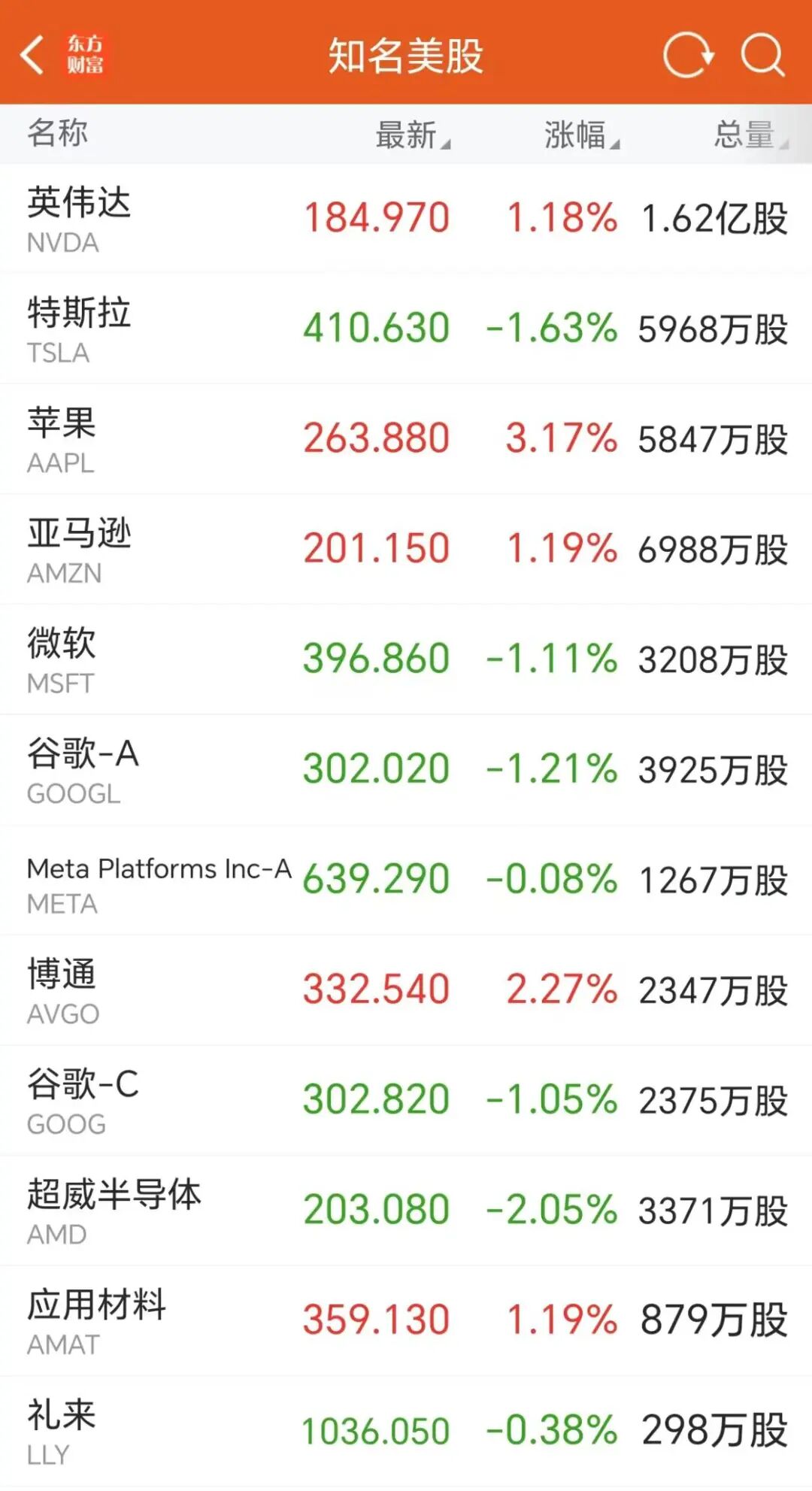This screenshot has width=812, height=1491.
Task: Tap the 微软 MSFT stock row
Action: [x=406, y=659]
